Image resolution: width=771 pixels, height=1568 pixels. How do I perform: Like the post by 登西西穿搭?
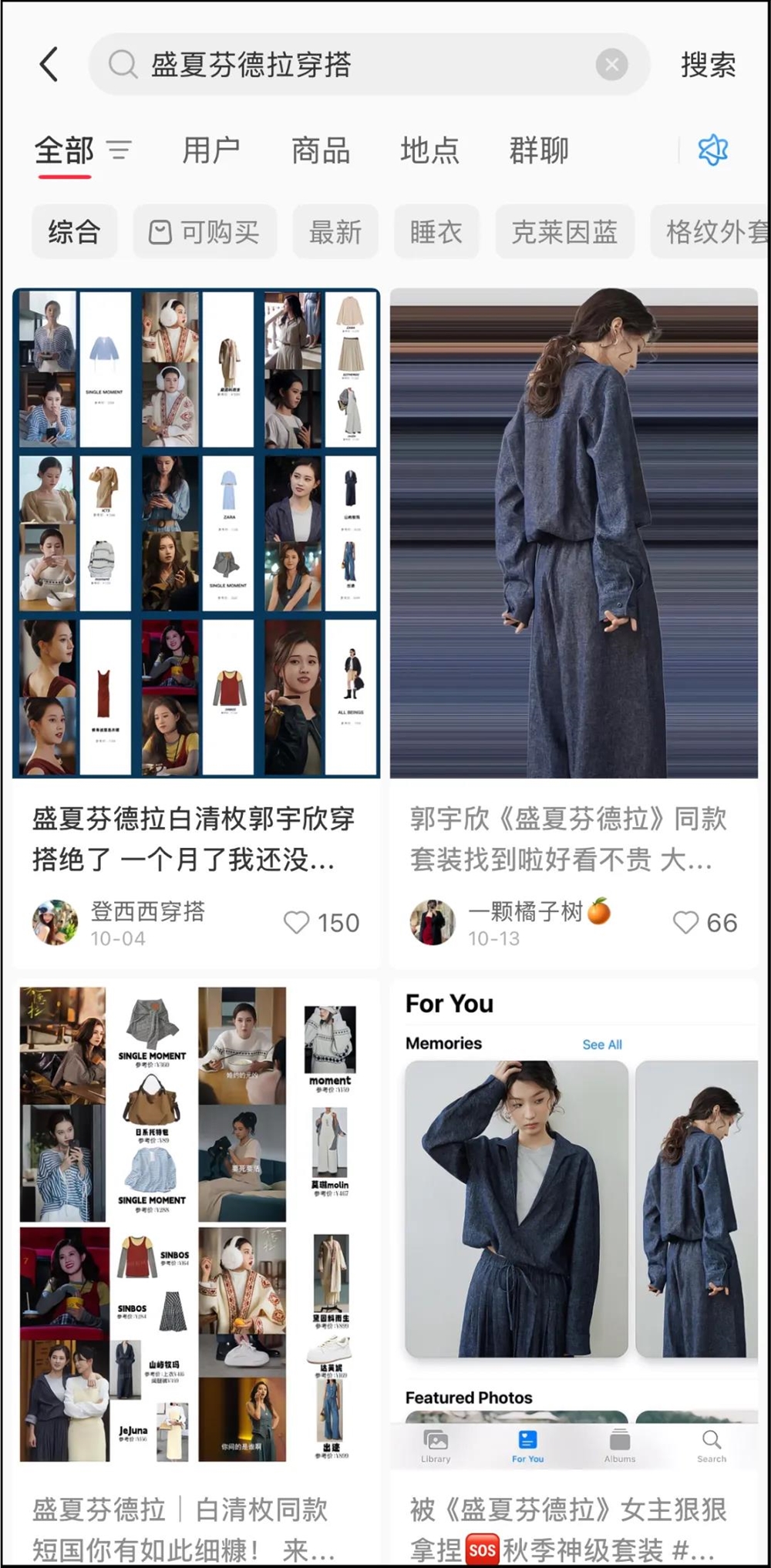tap(297, 922)
